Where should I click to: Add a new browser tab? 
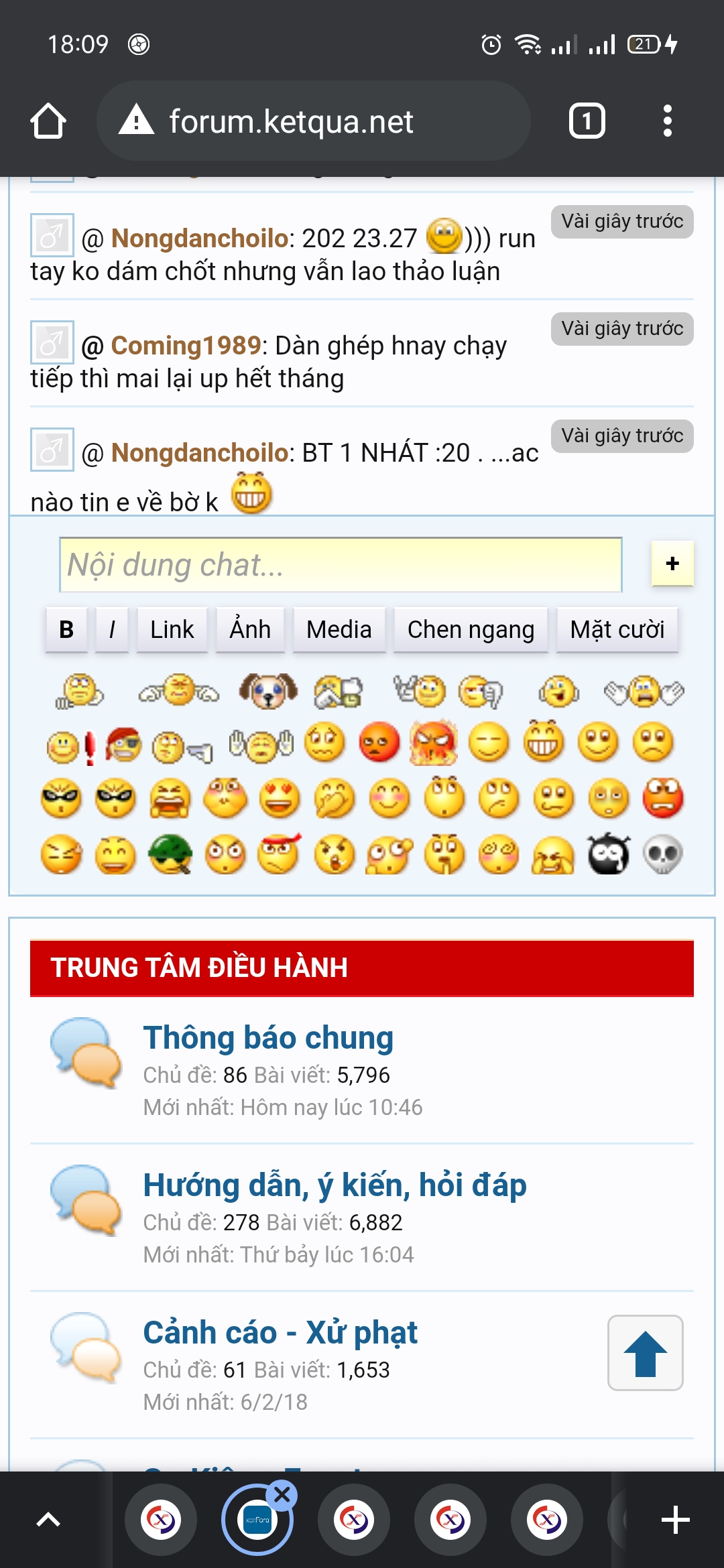675,1520
